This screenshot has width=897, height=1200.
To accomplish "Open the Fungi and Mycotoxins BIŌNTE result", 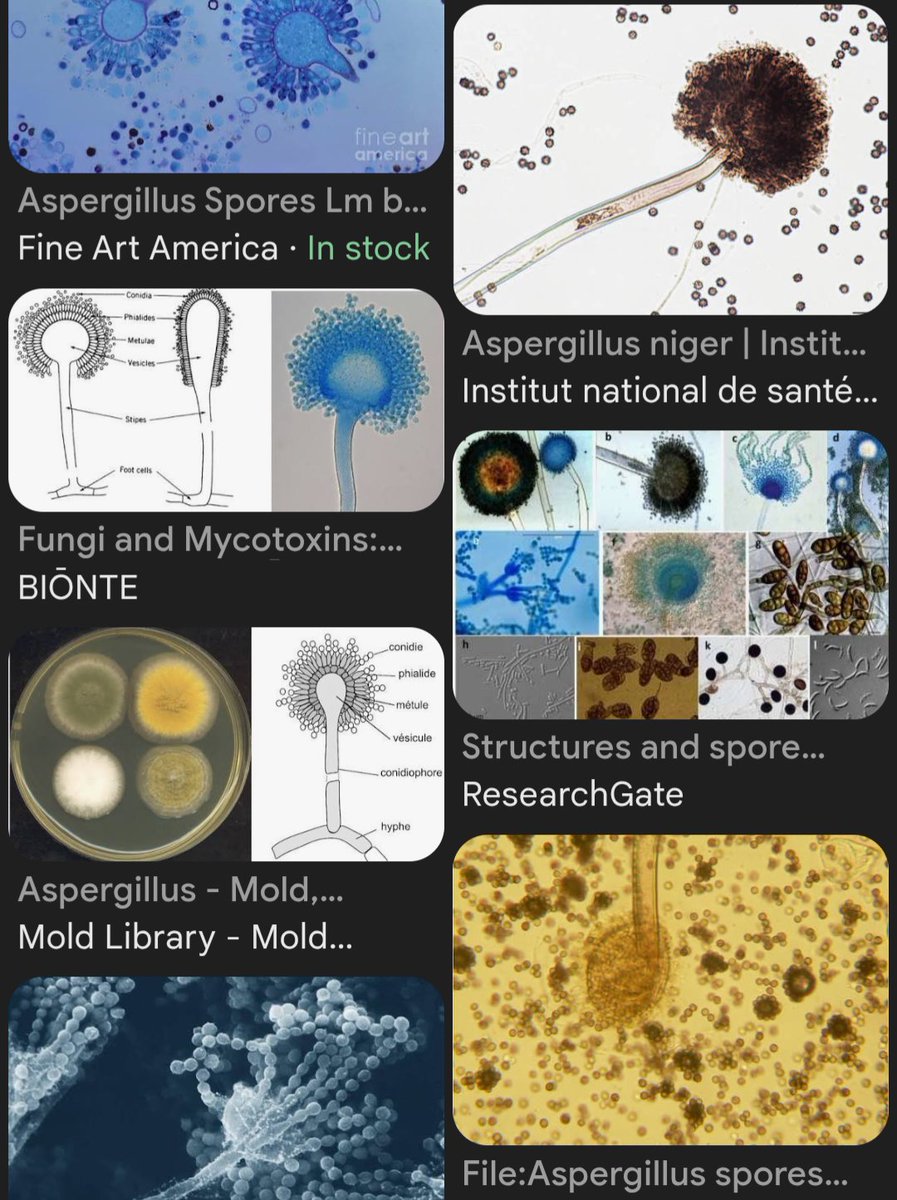I will click(226, 400).
